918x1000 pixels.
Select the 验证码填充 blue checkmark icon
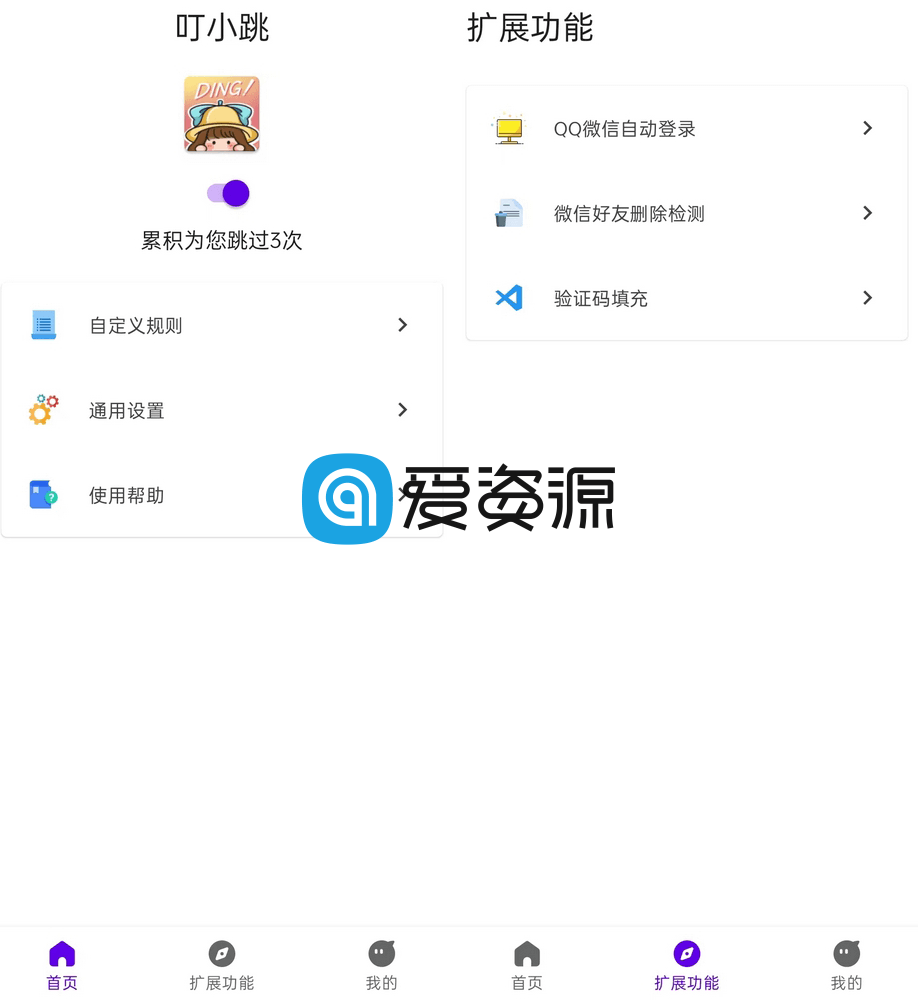pyautogui.click(x=508, y=298)
